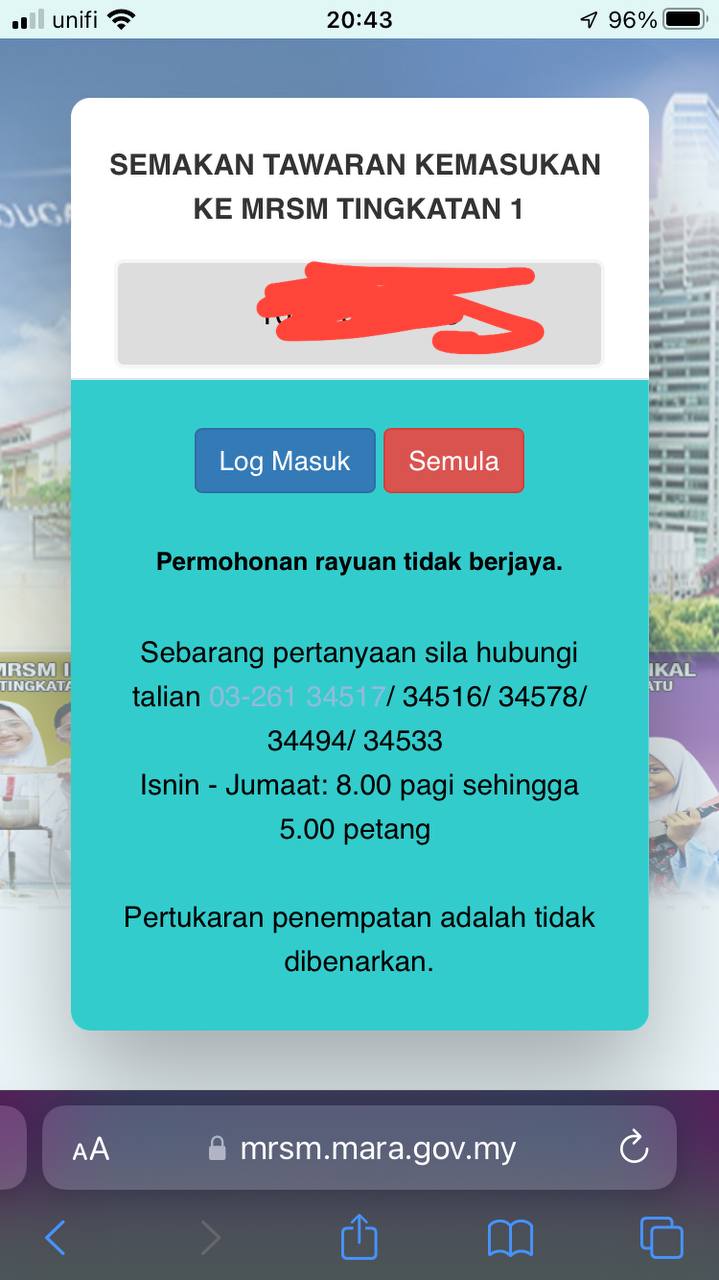Screen dimensions: 719x1280
Task: Open Safari bookmarks
Action: tap(510, 1239)
